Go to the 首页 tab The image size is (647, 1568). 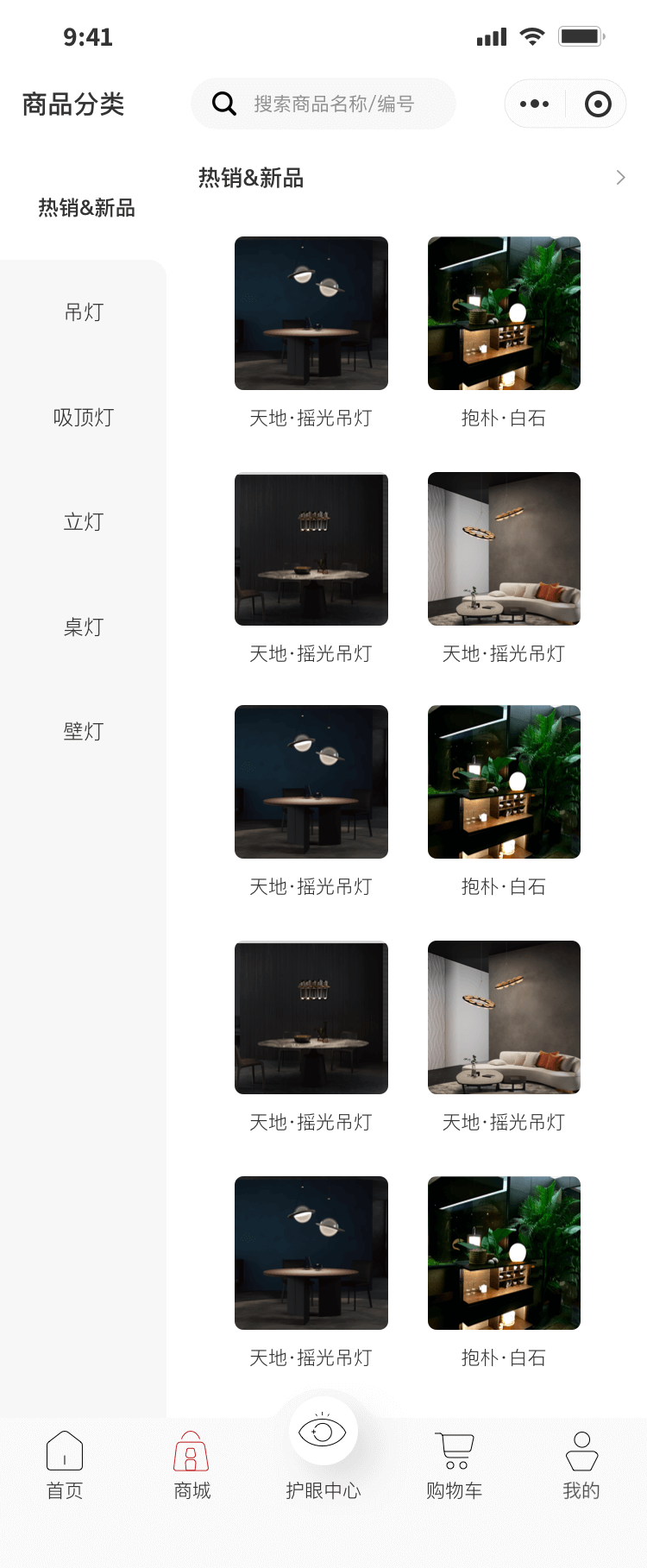click(65, 1465)
